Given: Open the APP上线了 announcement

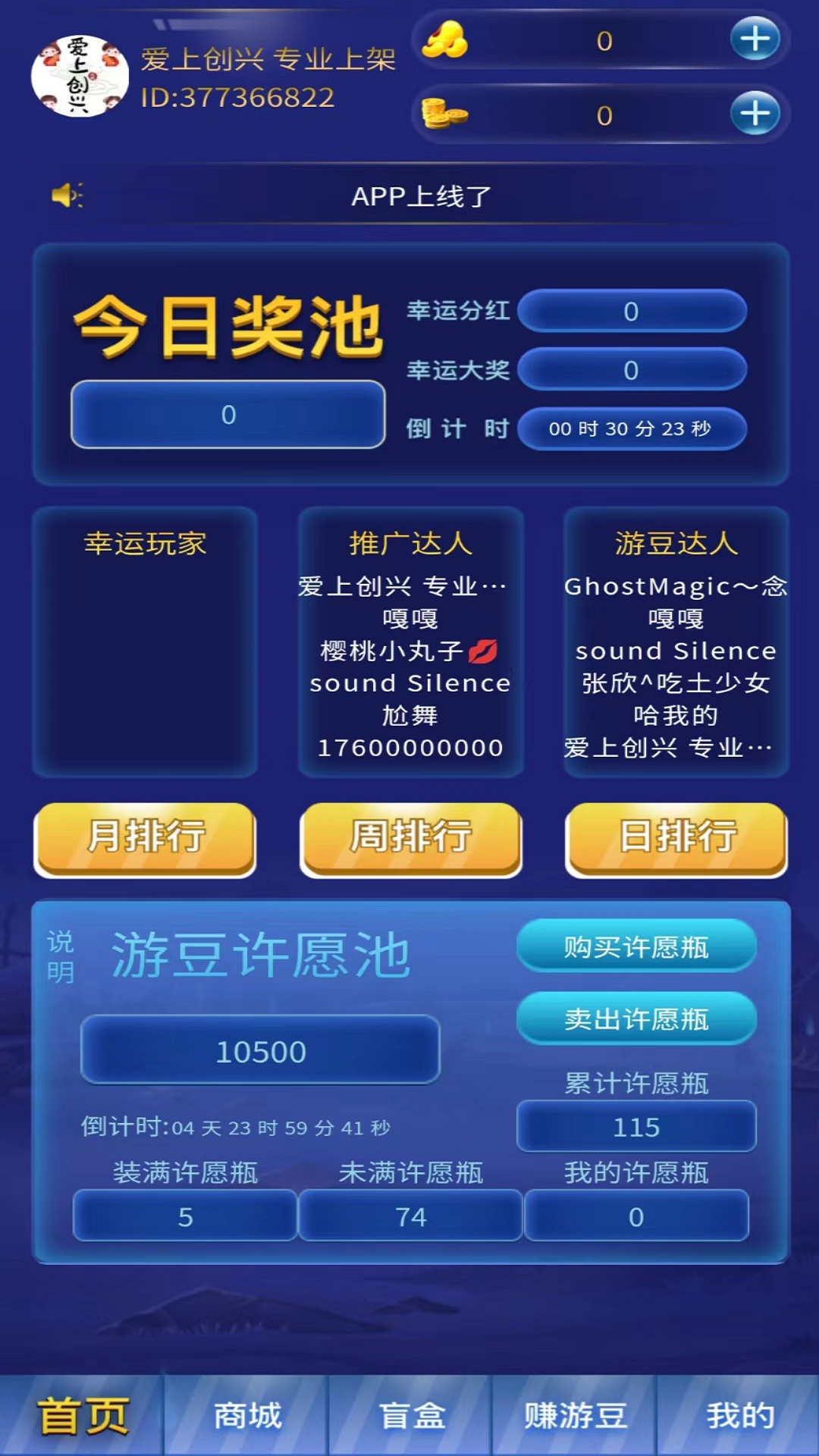Looking at the screenshot, I should pos(421,196).
